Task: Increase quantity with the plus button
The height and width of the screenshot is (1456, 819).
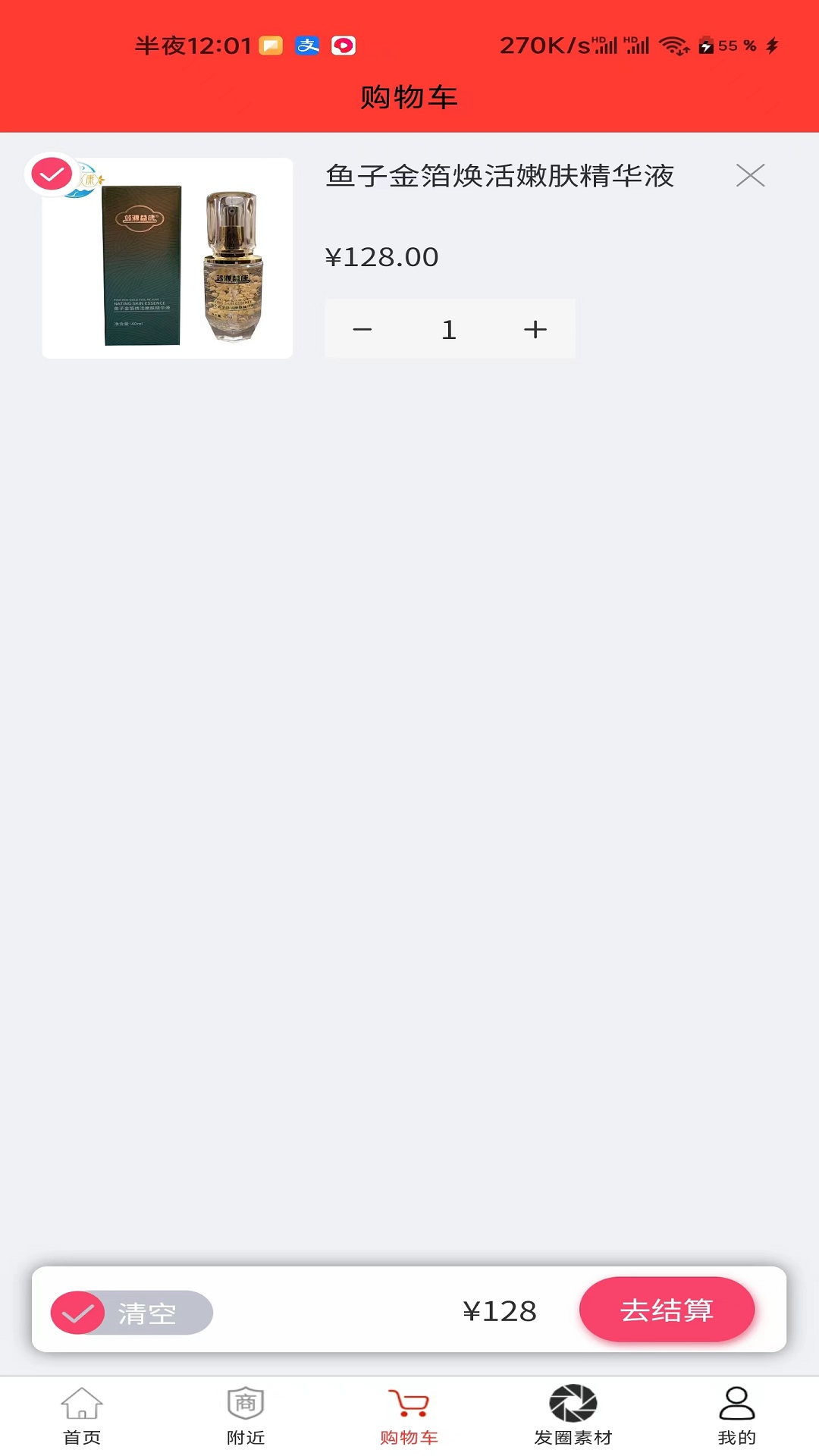Action: (535, 329)
